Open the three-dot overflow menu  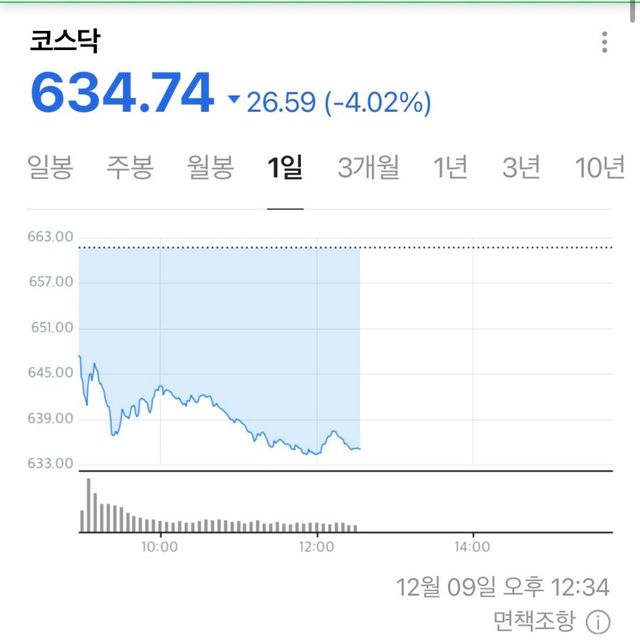(604, 42)
